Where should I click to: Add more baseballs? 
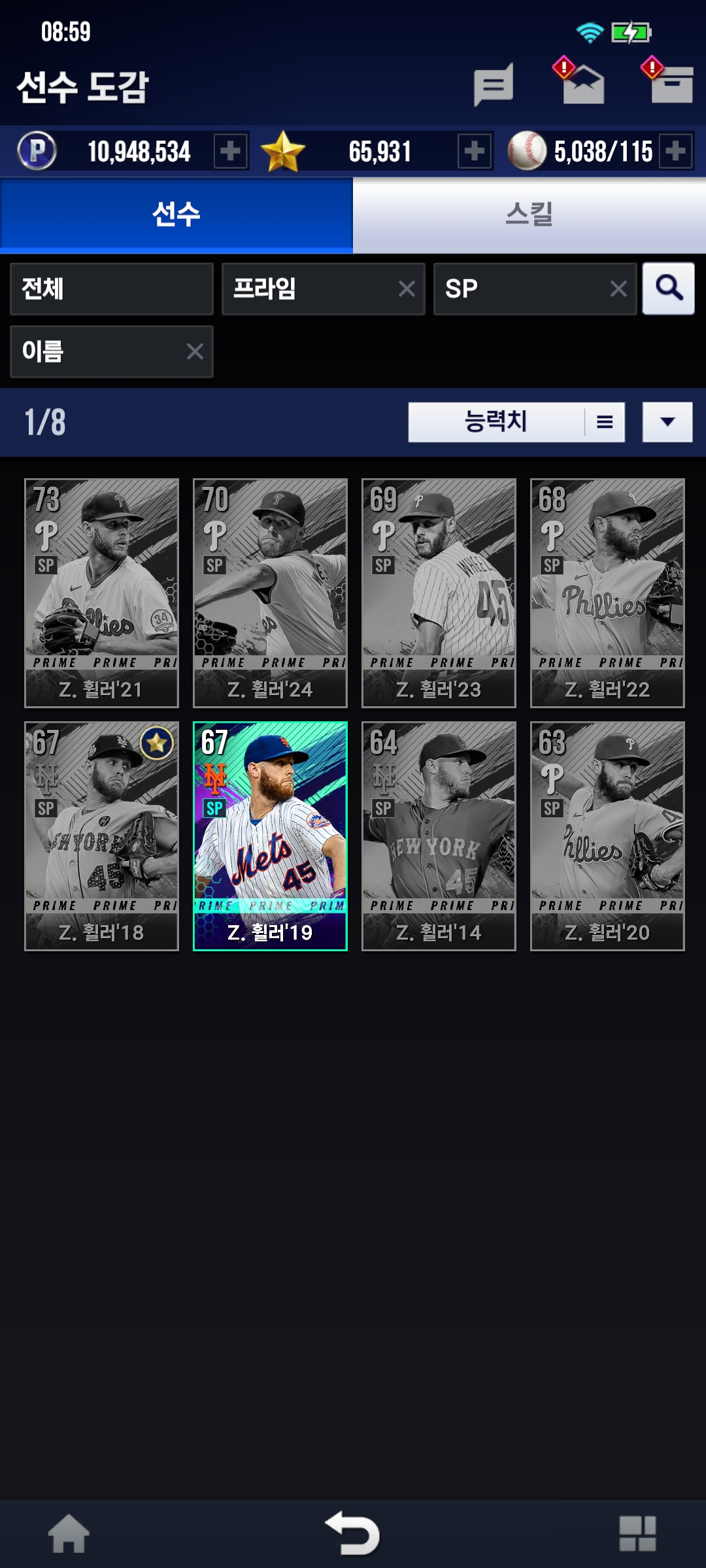point(676,152)
